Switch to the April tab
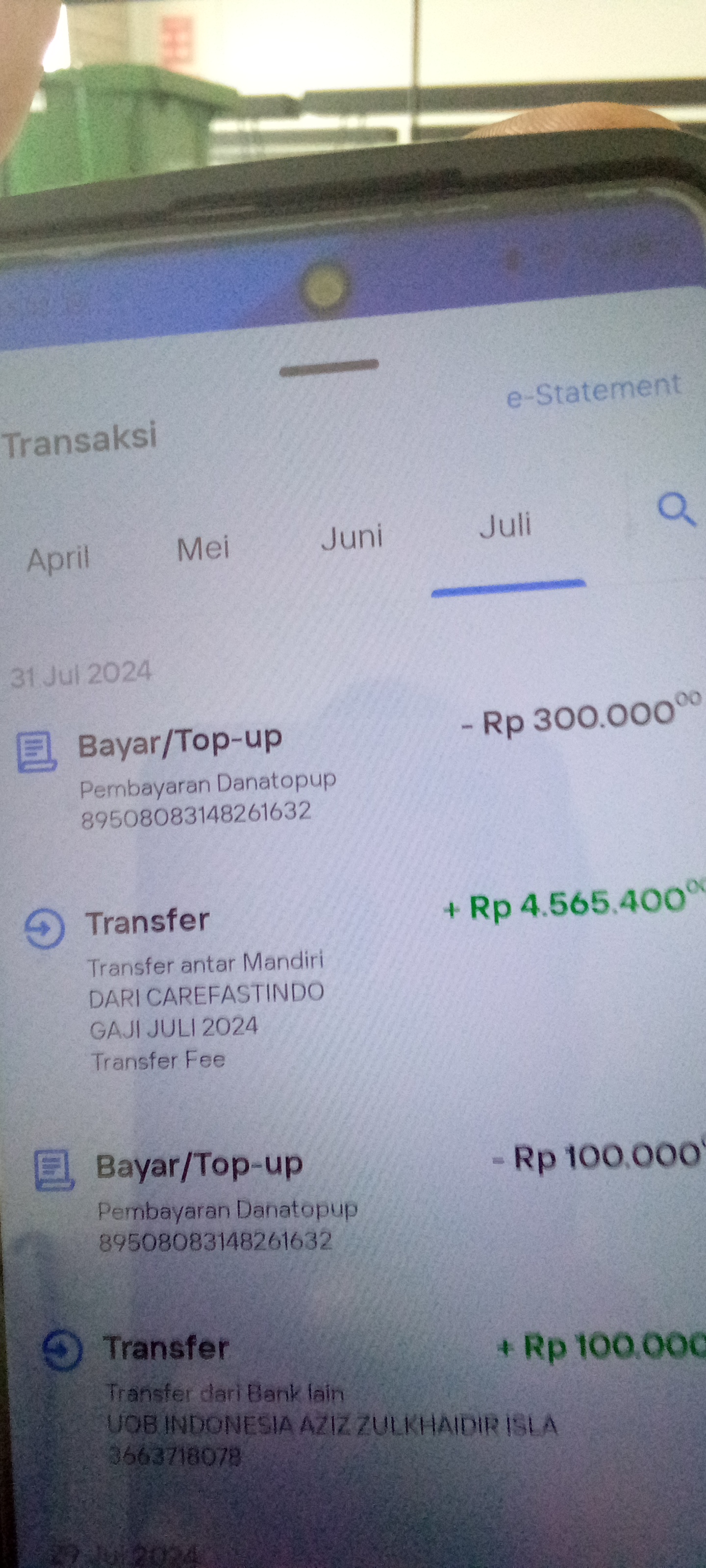The width and height of the screenshot is (706, 1568). pos(58,559)
